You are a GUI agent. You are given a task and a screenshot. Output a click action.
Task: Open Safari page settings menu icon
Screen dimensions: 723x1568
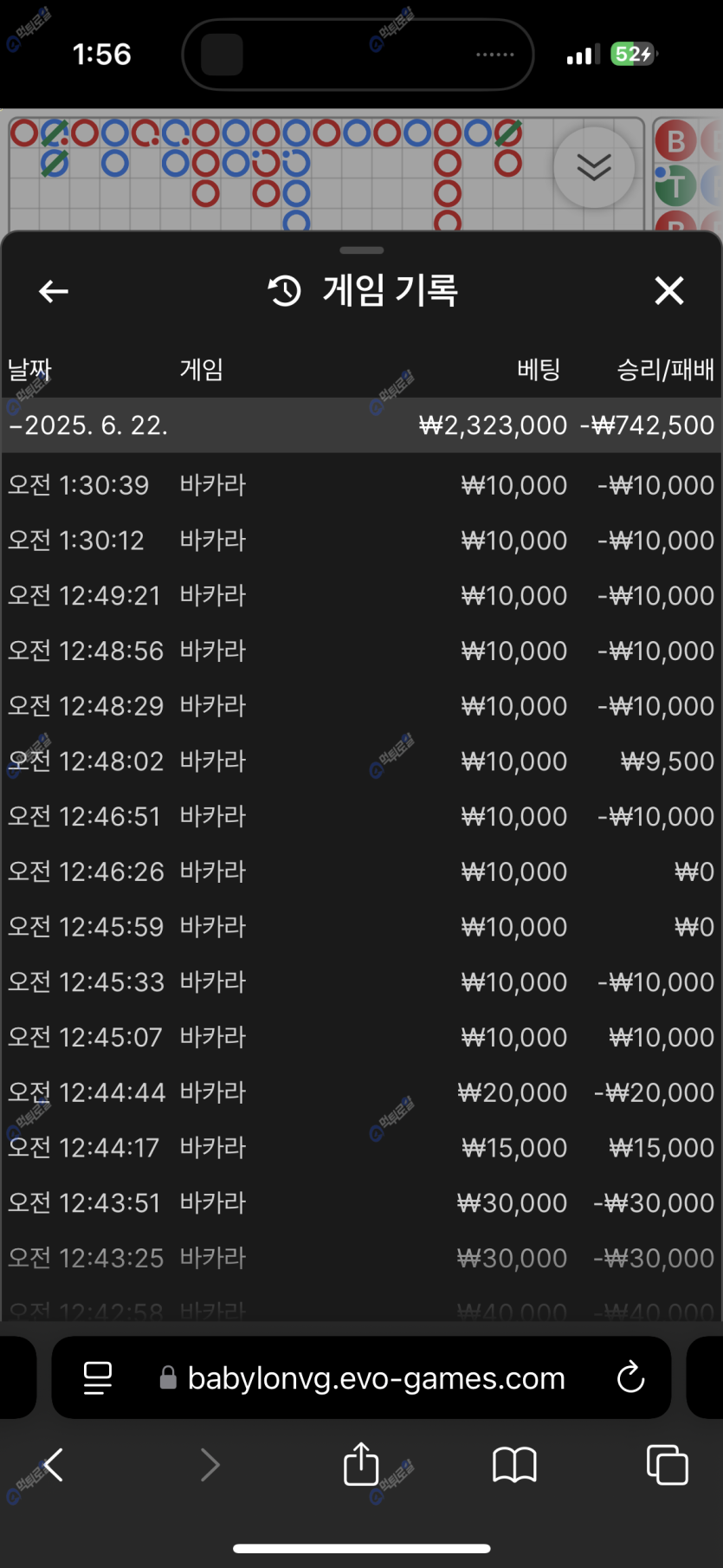98,1377
